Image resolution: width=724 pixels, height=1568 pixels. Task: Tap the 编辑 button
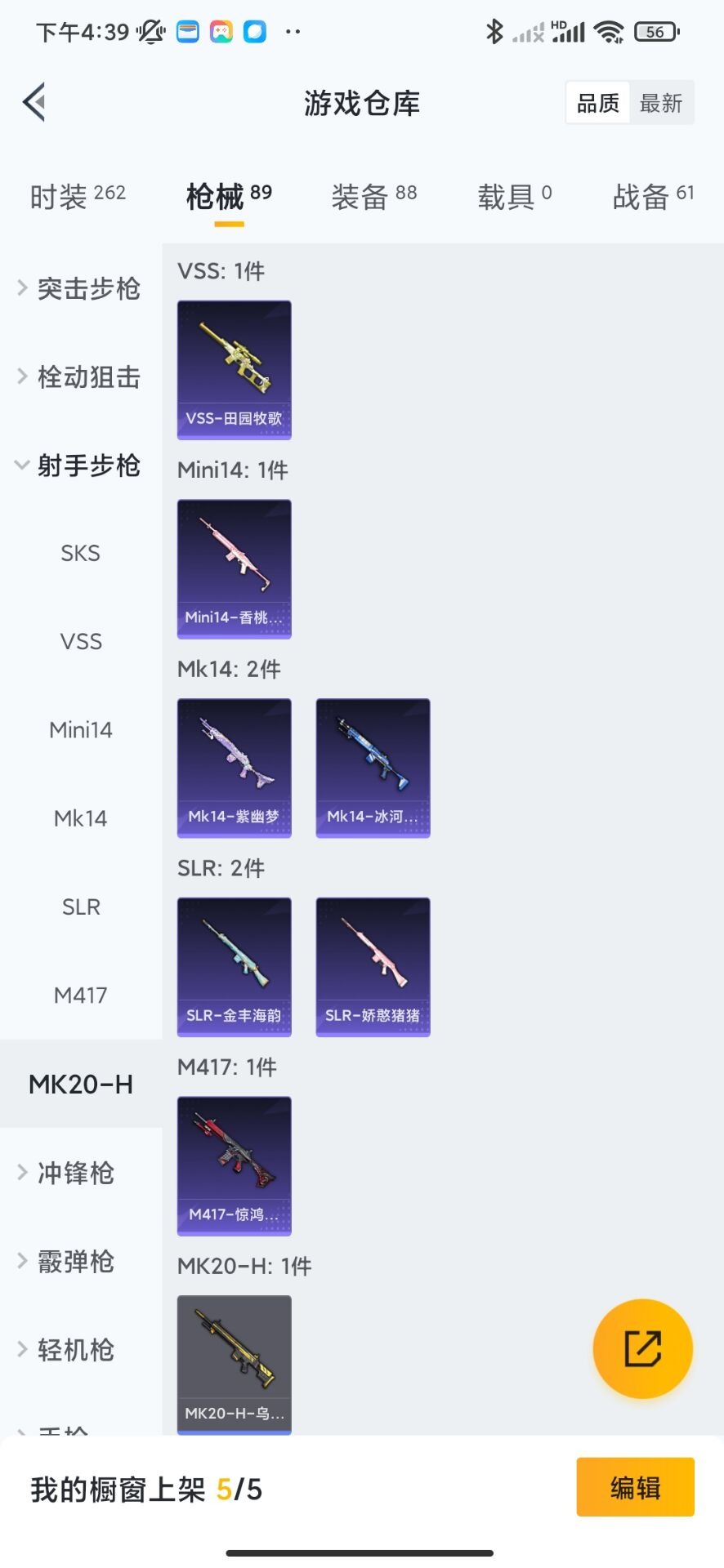[635, 1487]
